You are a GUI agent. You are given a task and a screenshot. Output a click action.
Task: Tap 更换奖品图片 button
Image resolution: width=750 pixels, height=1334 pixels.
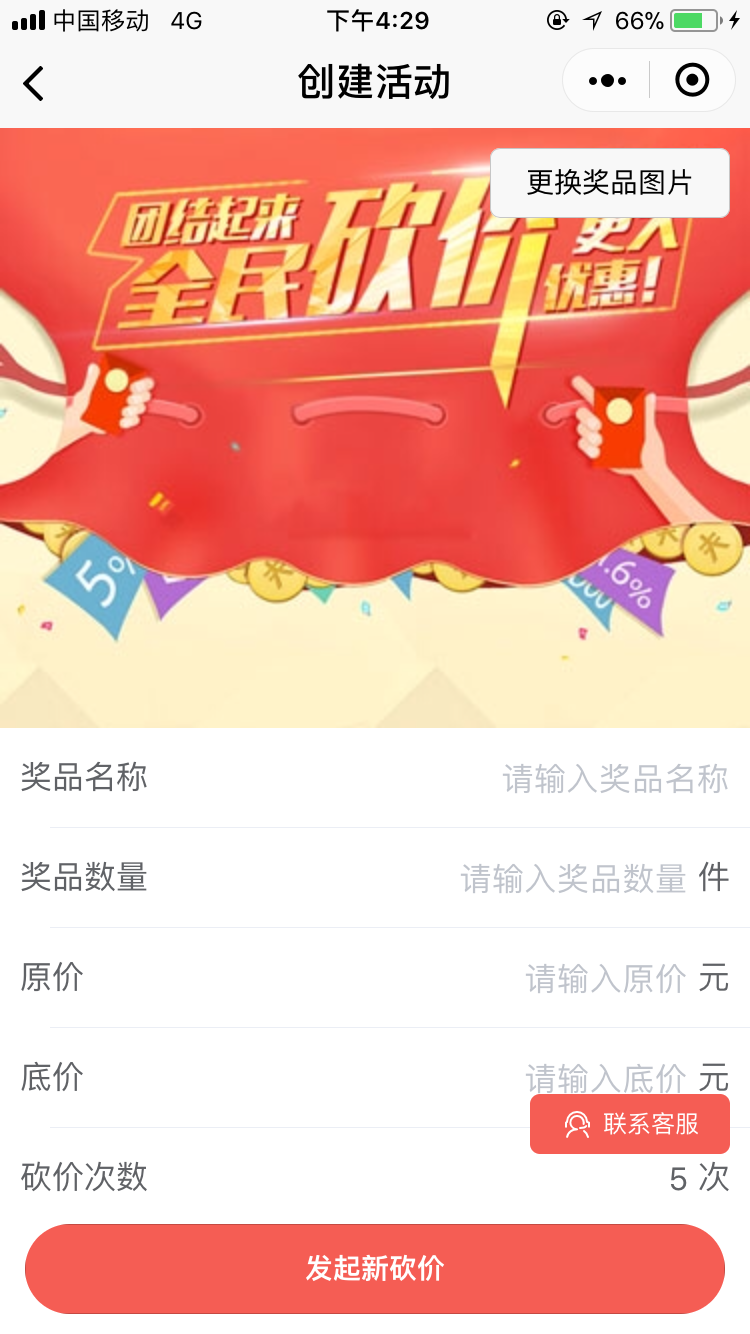(609, 183)
